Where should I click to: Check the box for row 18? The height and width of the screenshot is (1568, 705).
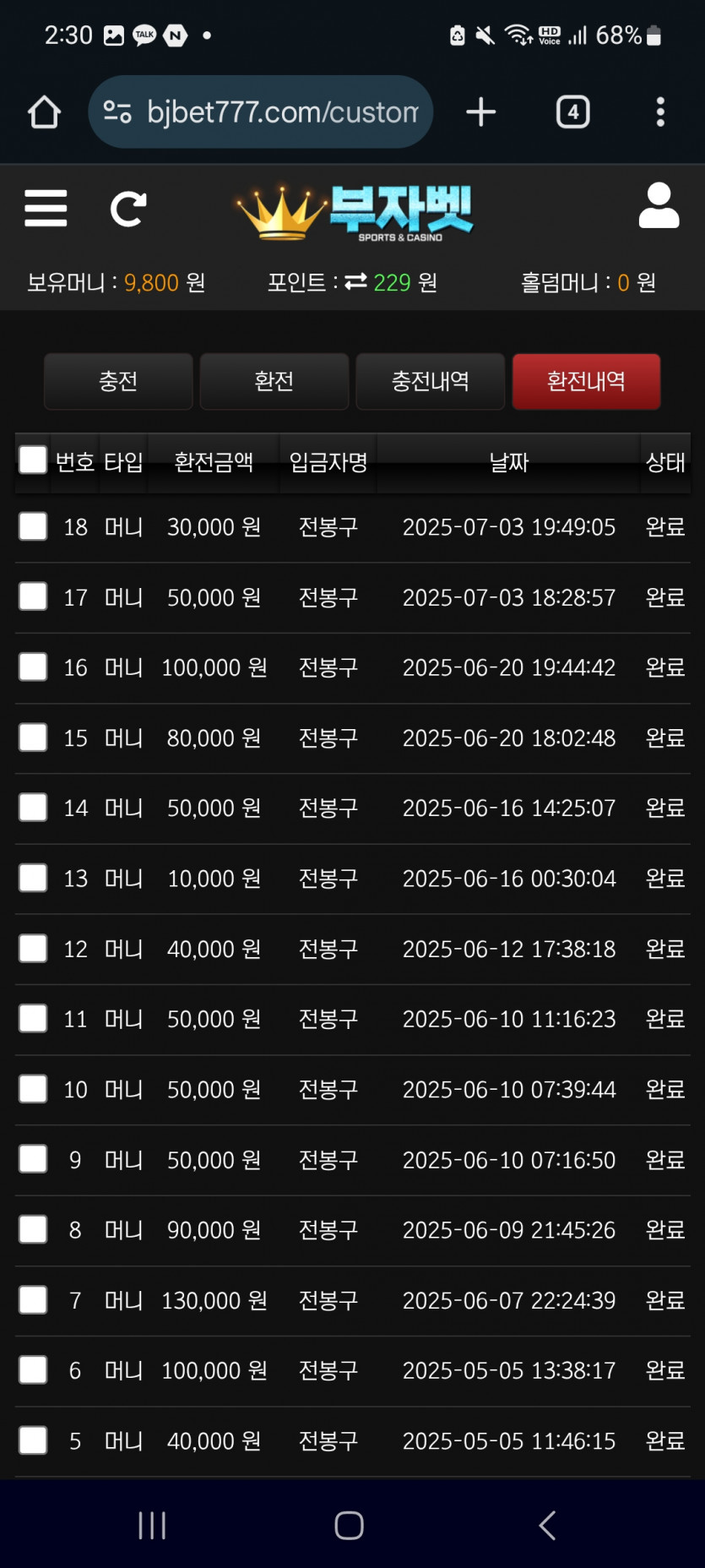coord(33,526)
